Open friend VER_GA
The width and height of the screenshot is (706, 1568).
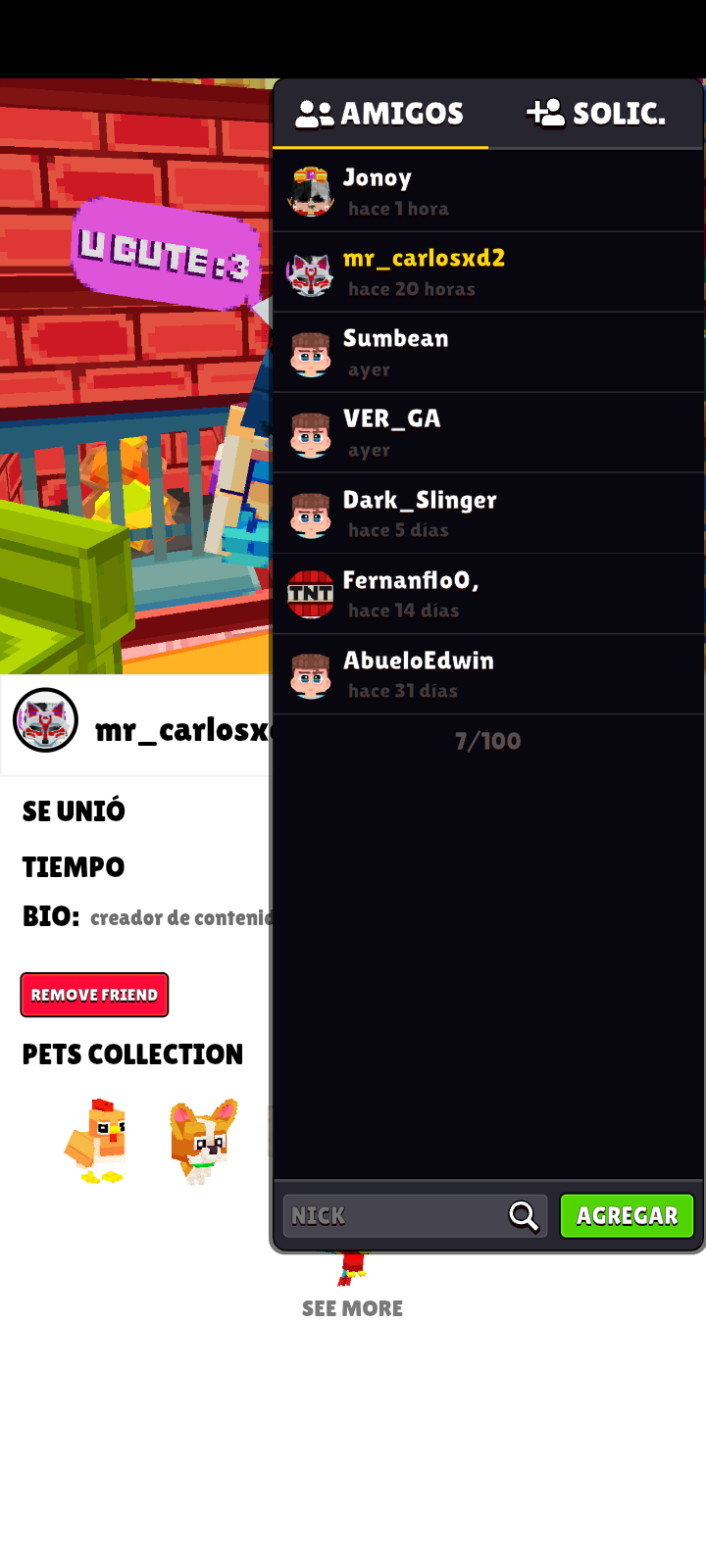487,432
